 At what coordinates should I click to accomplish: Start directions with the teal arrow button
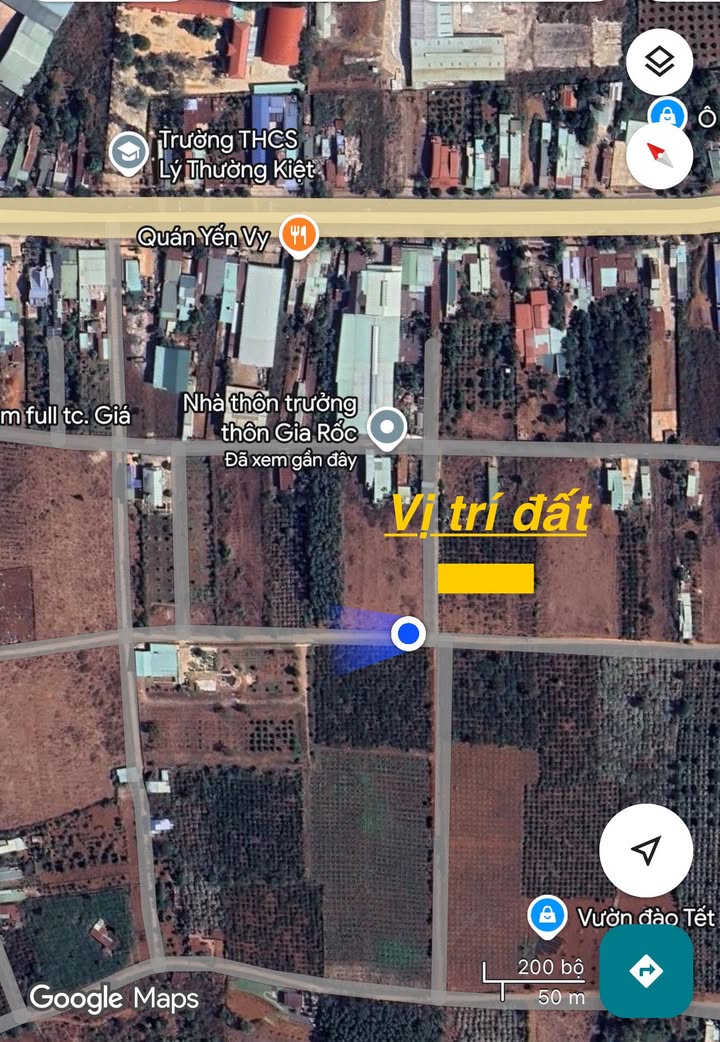pos(646,971)
